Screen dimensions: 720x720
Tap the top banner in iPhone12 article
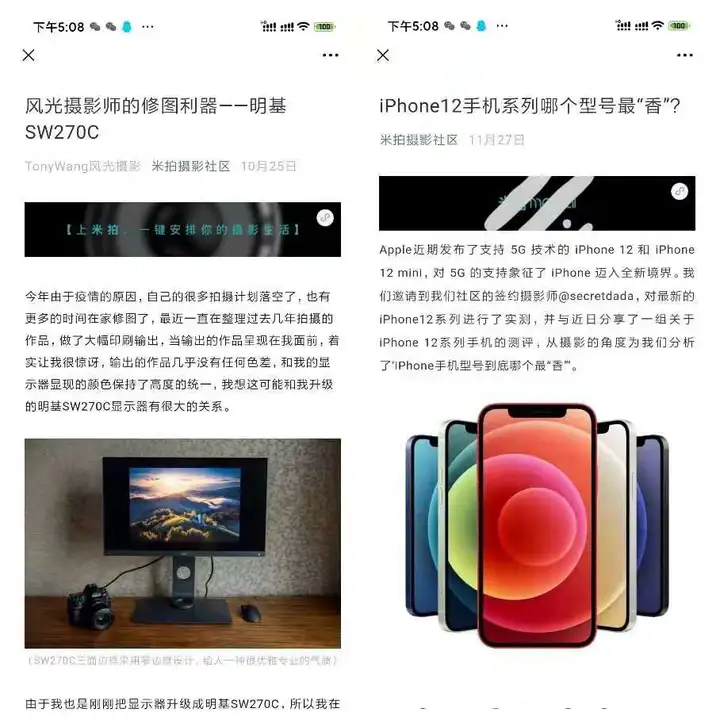pyautogui.click(x=536, y=203)
